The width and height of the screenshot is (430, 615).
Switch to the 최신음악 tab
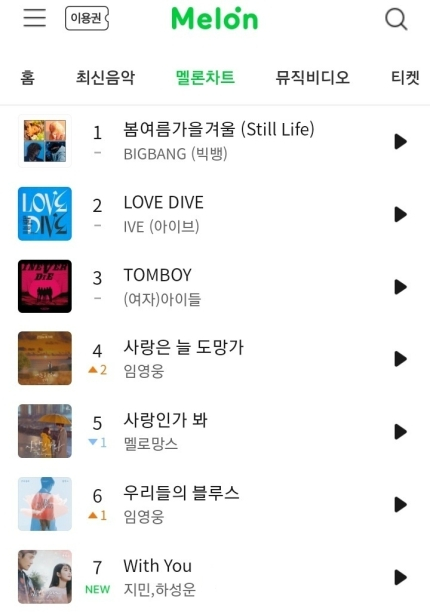pyautogui.click(x=105, y=77)
